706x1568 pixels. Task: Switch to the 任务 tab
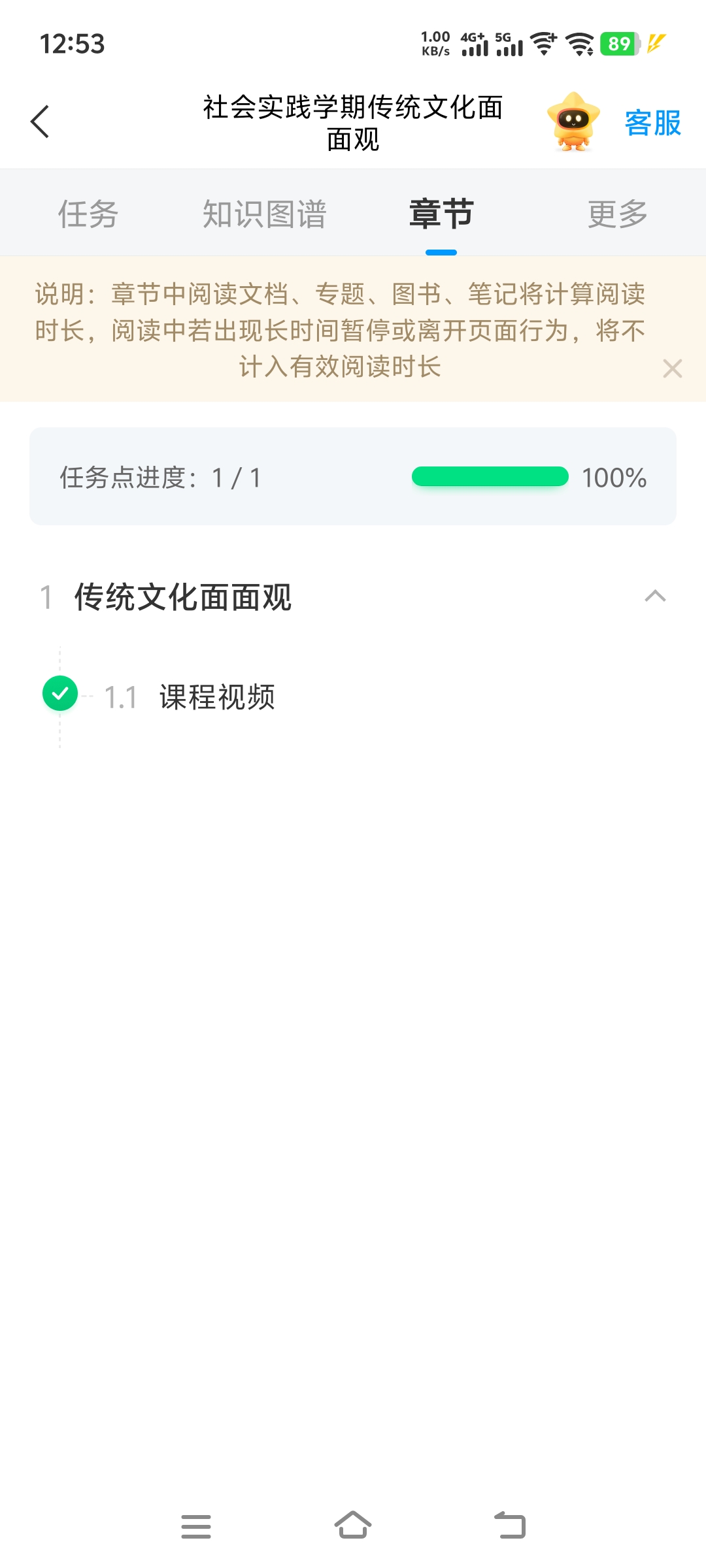88,214
